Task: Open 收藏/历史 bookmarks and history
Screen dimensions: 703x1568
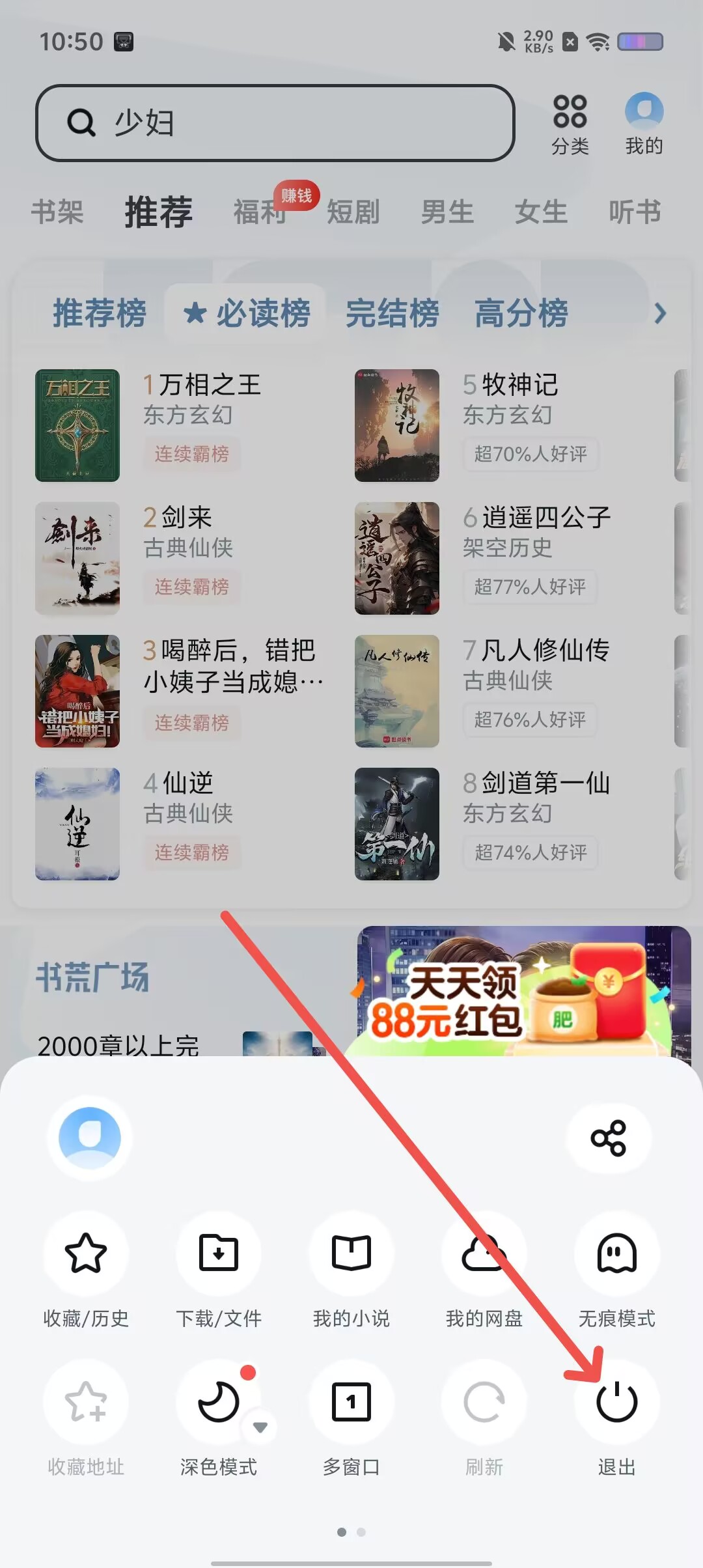Action: [86, 1253]
